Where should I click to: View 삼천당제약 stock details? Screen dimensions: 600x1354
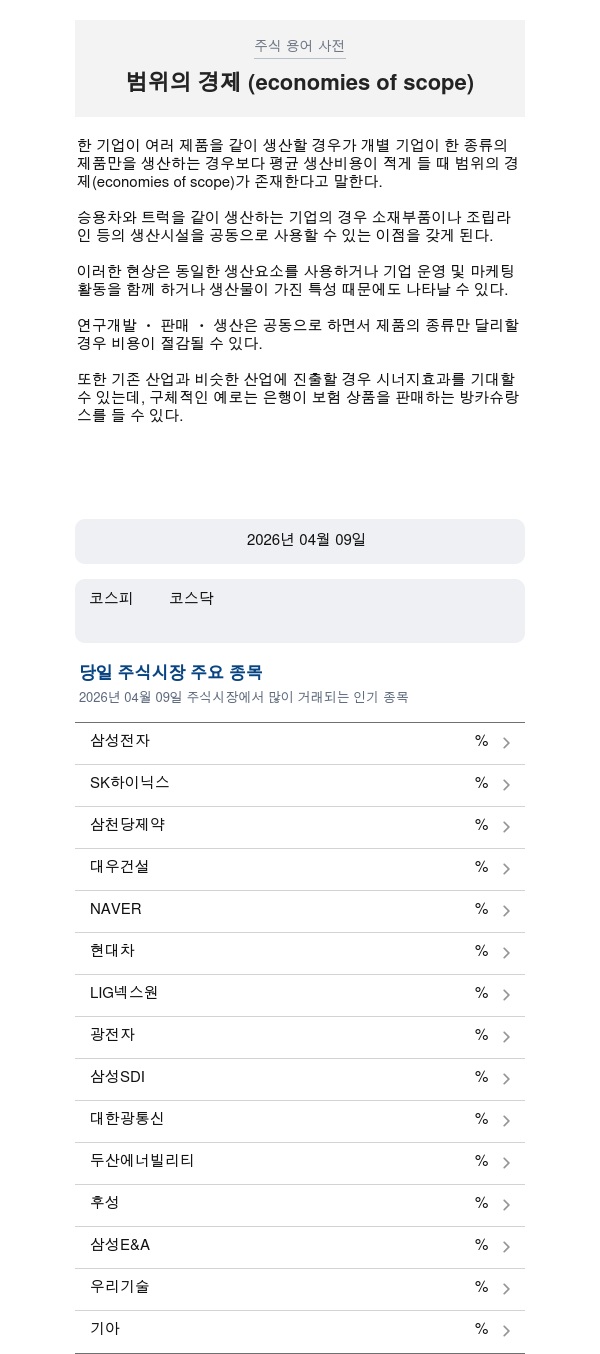point(300,826)
